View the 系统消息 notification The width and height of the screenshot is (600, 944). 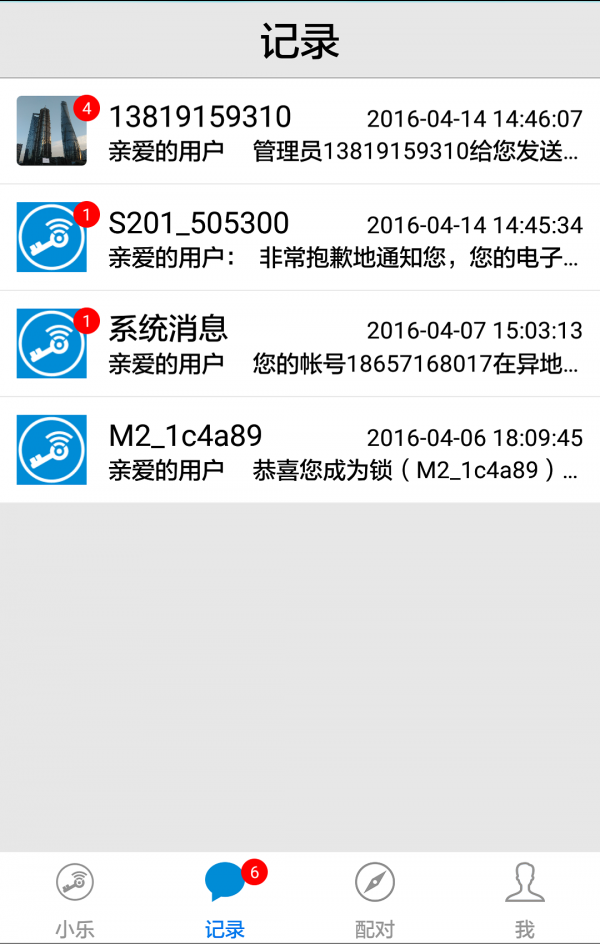pyautogui.click(x=300, y=343)
